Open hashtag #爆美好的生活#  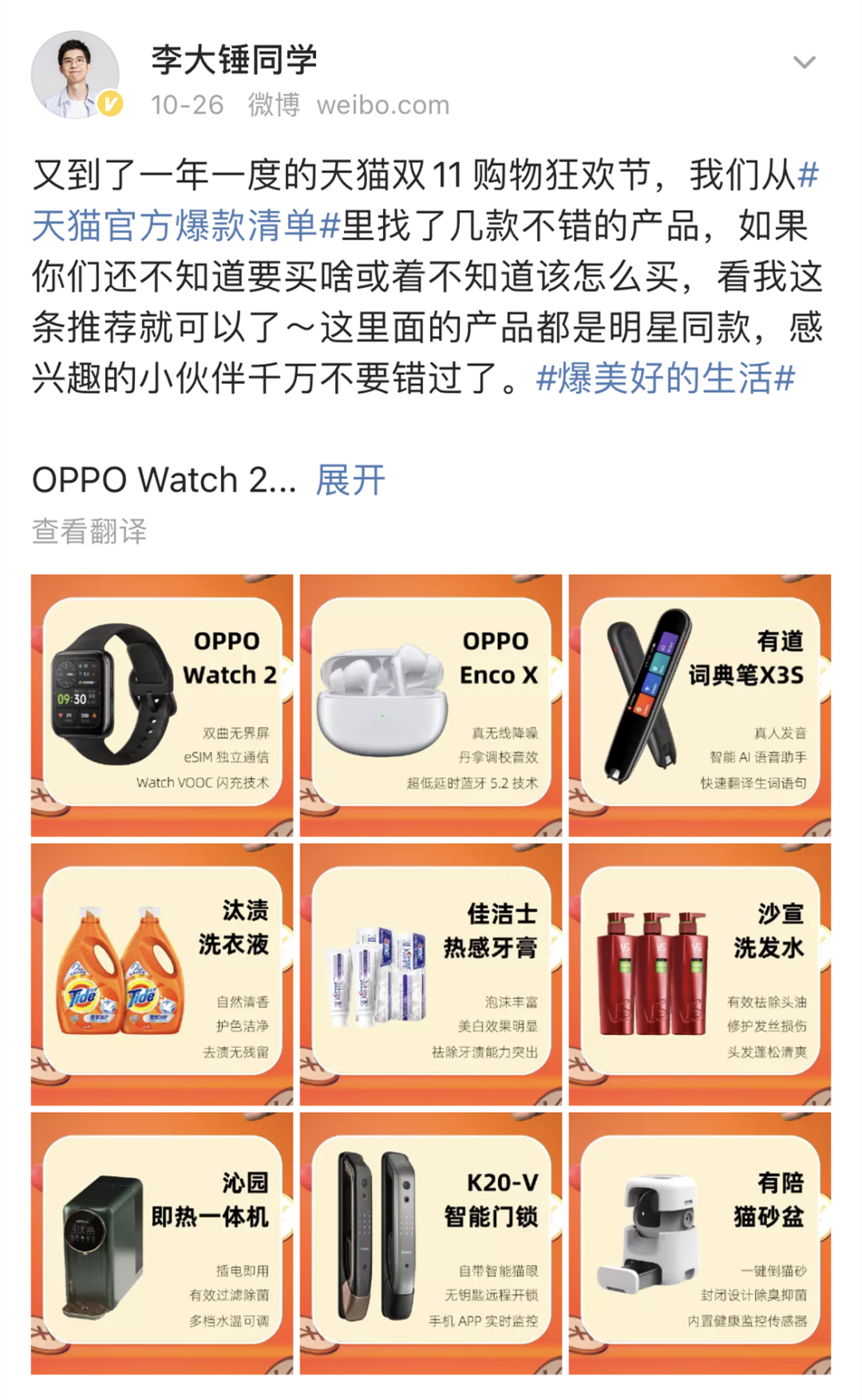pos(665,378)
